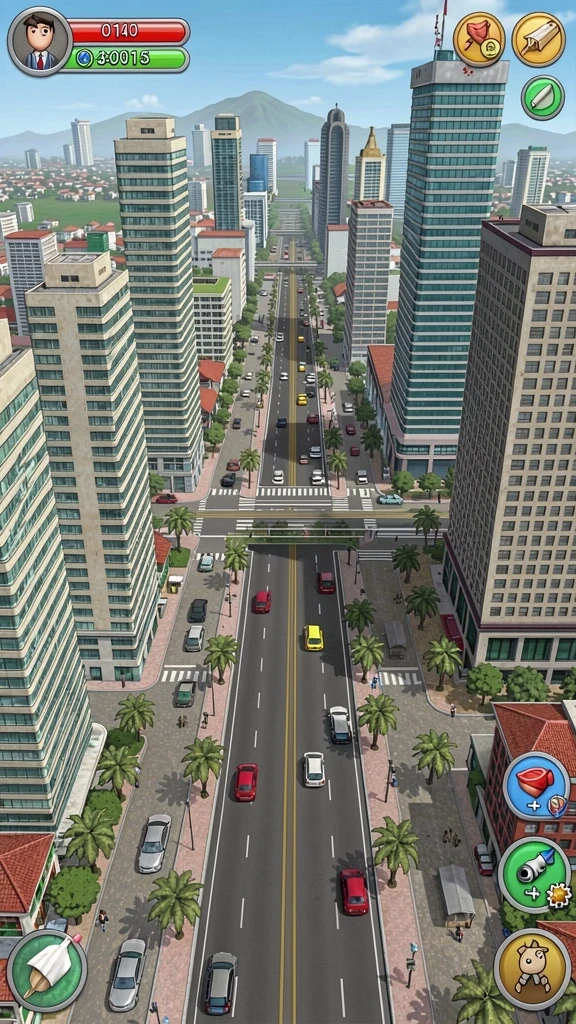Viewport: 576px width, 1024px height.
Task: Open the player avatar profile
Action: pyautogui.click(x=40, y=41)
